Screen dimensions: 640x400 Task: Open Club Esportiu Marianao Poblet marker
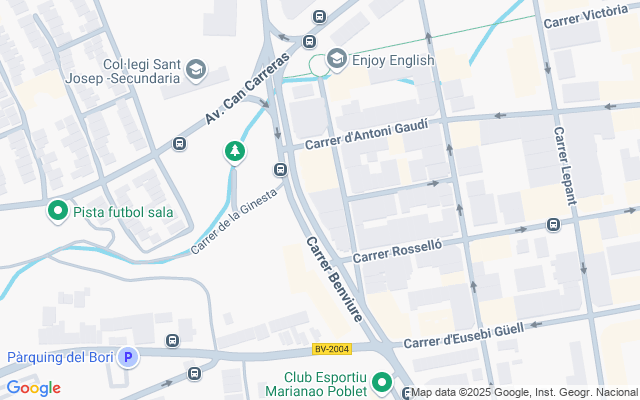point(381,383)
